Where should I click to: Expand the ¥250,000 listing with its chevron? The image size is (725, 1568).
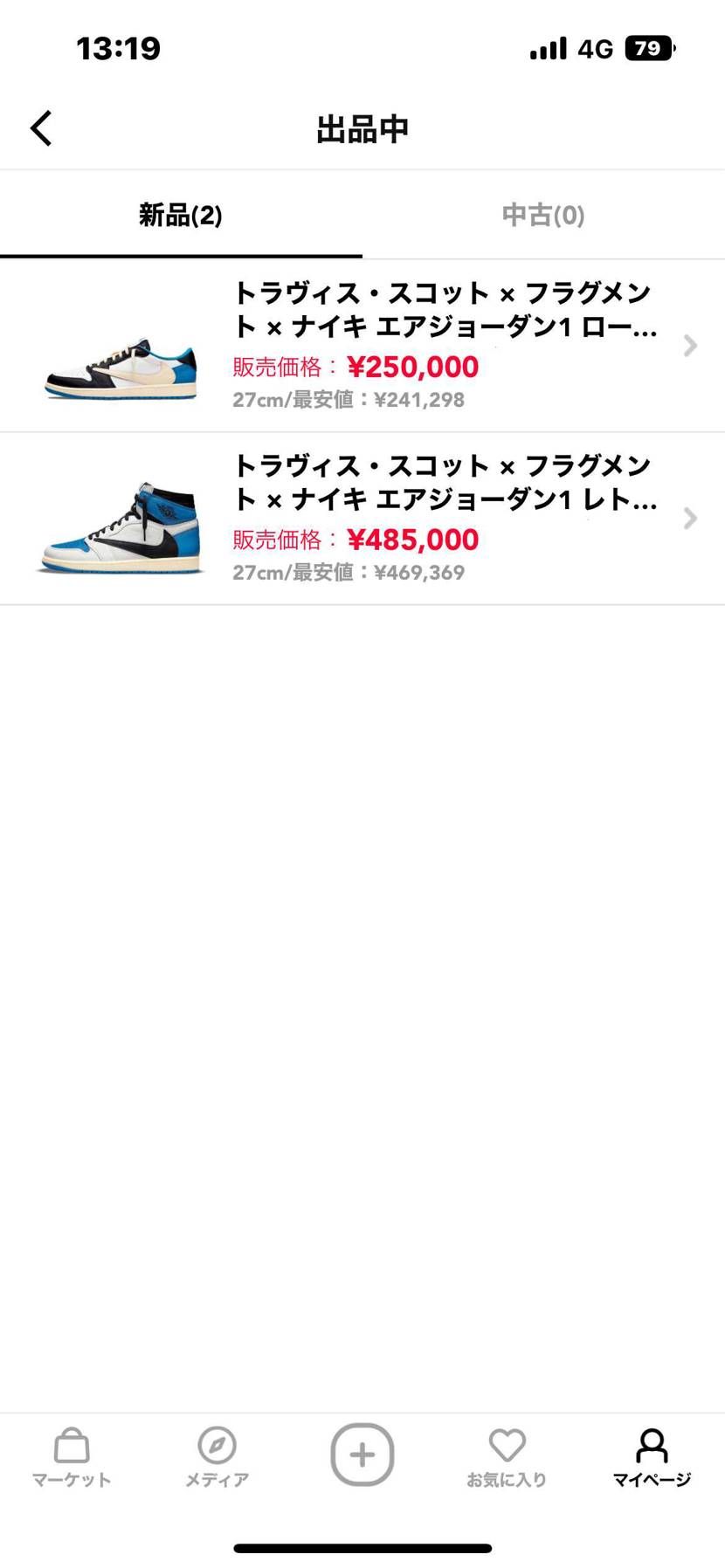[690, 346]
